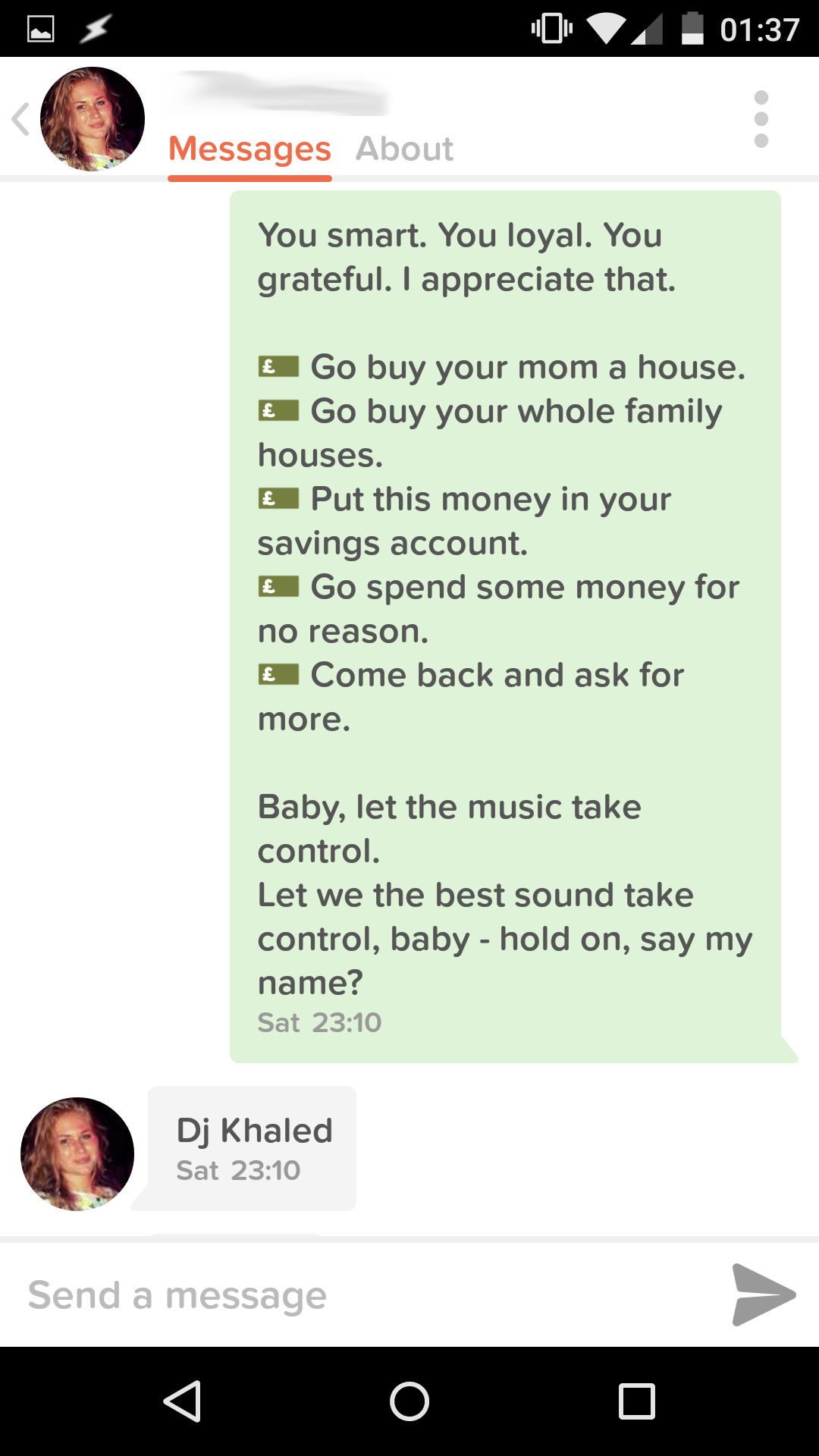This screenshot has height=1456, width=819.
Task: Go back using the header arrow
Action: tap(20, 119)
